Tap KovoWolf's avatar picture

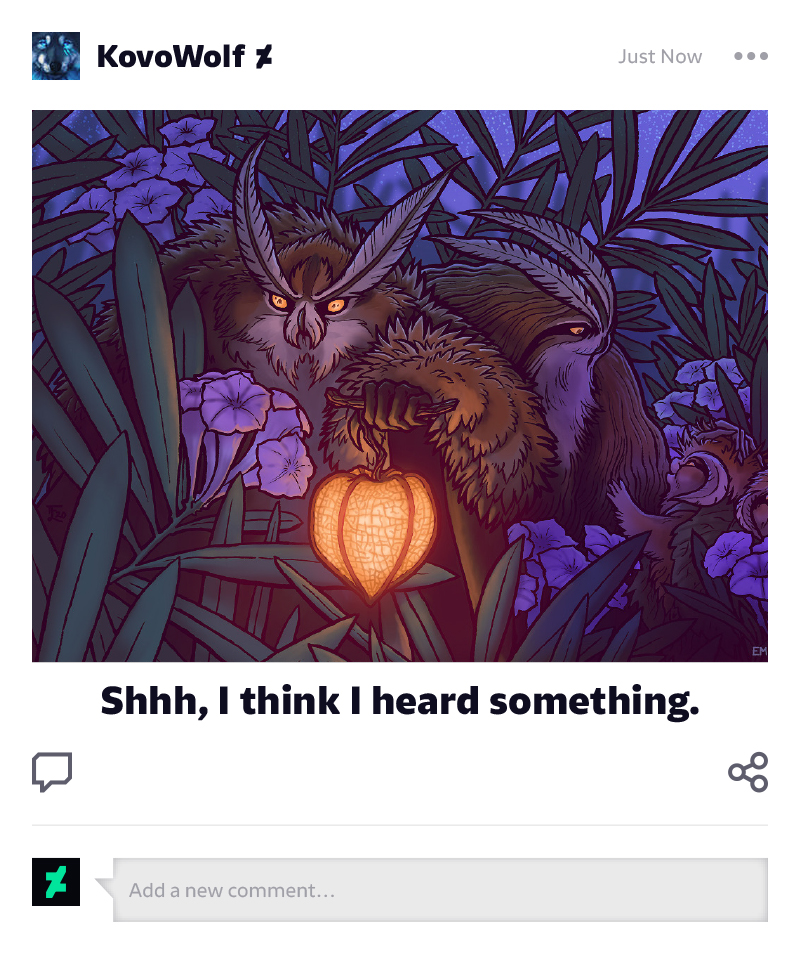pyautogui.click(x=56, y=56)
